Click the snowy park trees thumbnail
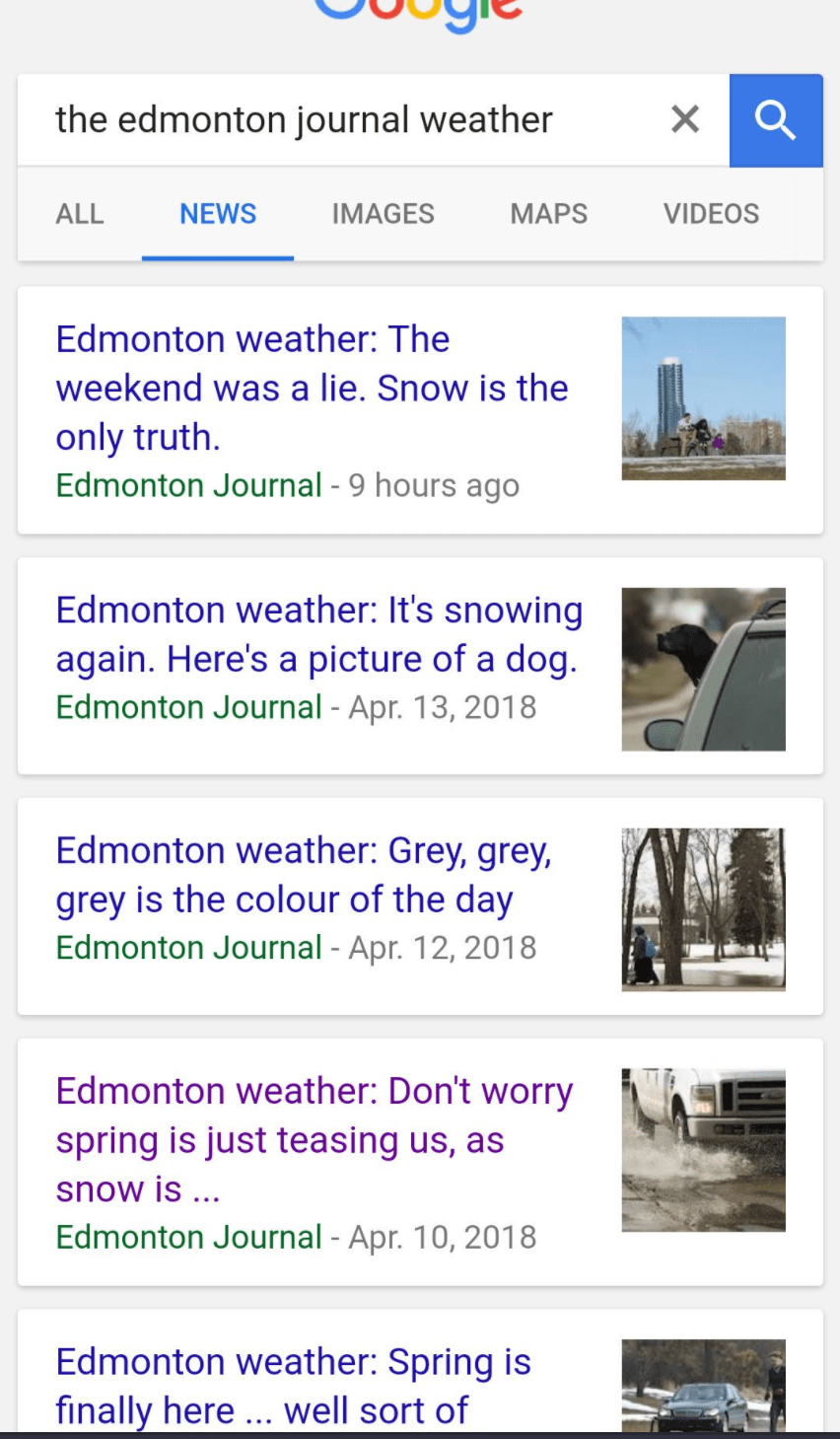Screen dimensions: 840x1439 (703, 909)
